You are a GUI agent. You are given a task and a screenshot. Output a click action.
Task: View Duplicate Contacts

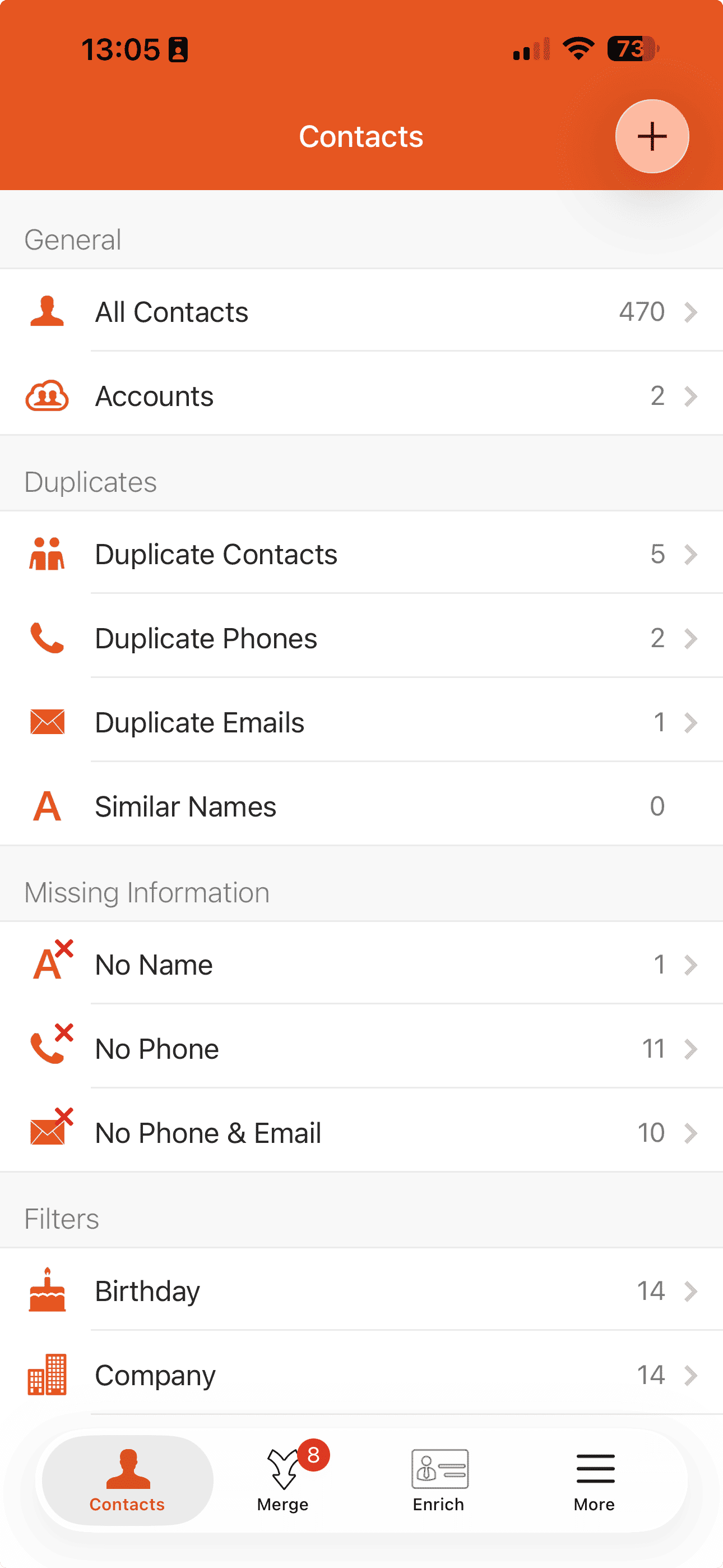pos(361,554)
